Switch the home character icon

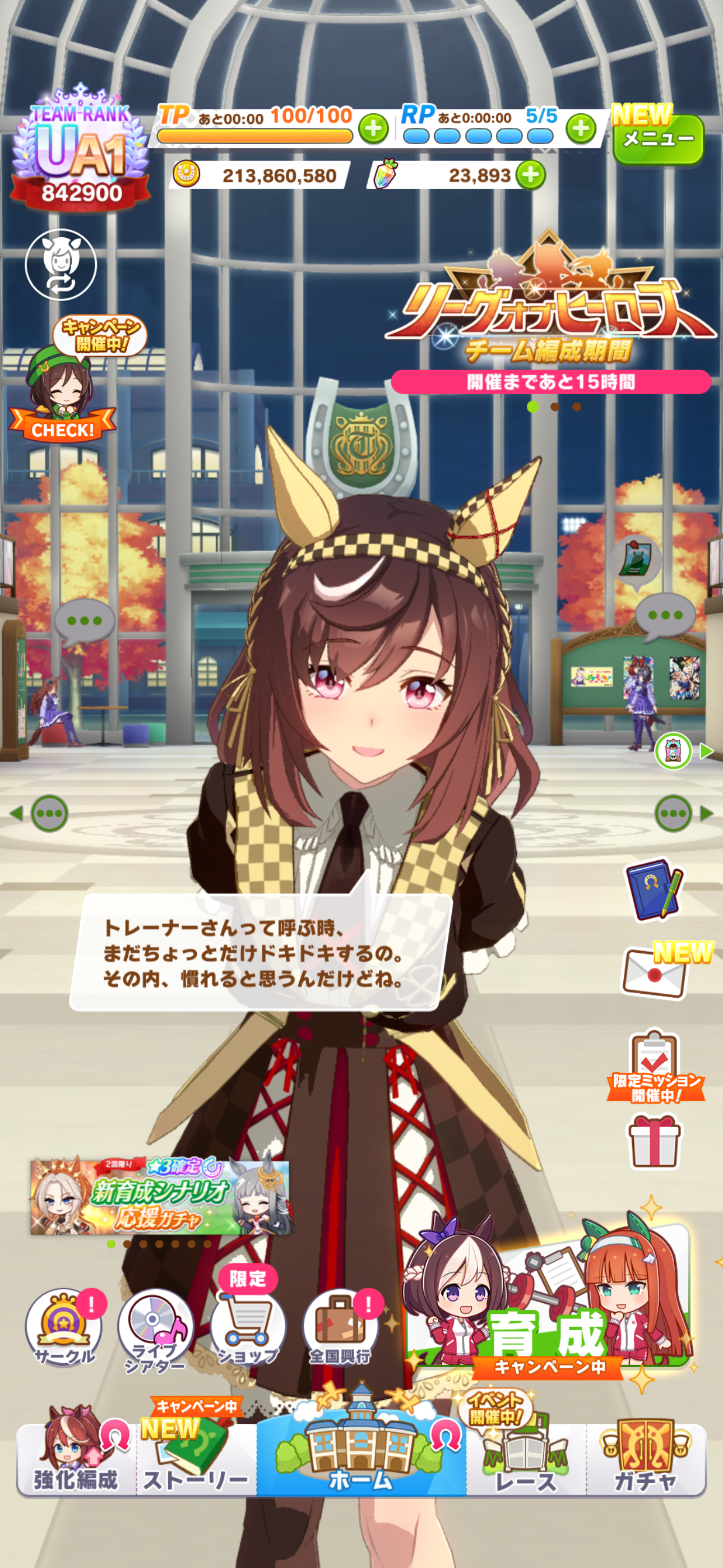point(61,265)
